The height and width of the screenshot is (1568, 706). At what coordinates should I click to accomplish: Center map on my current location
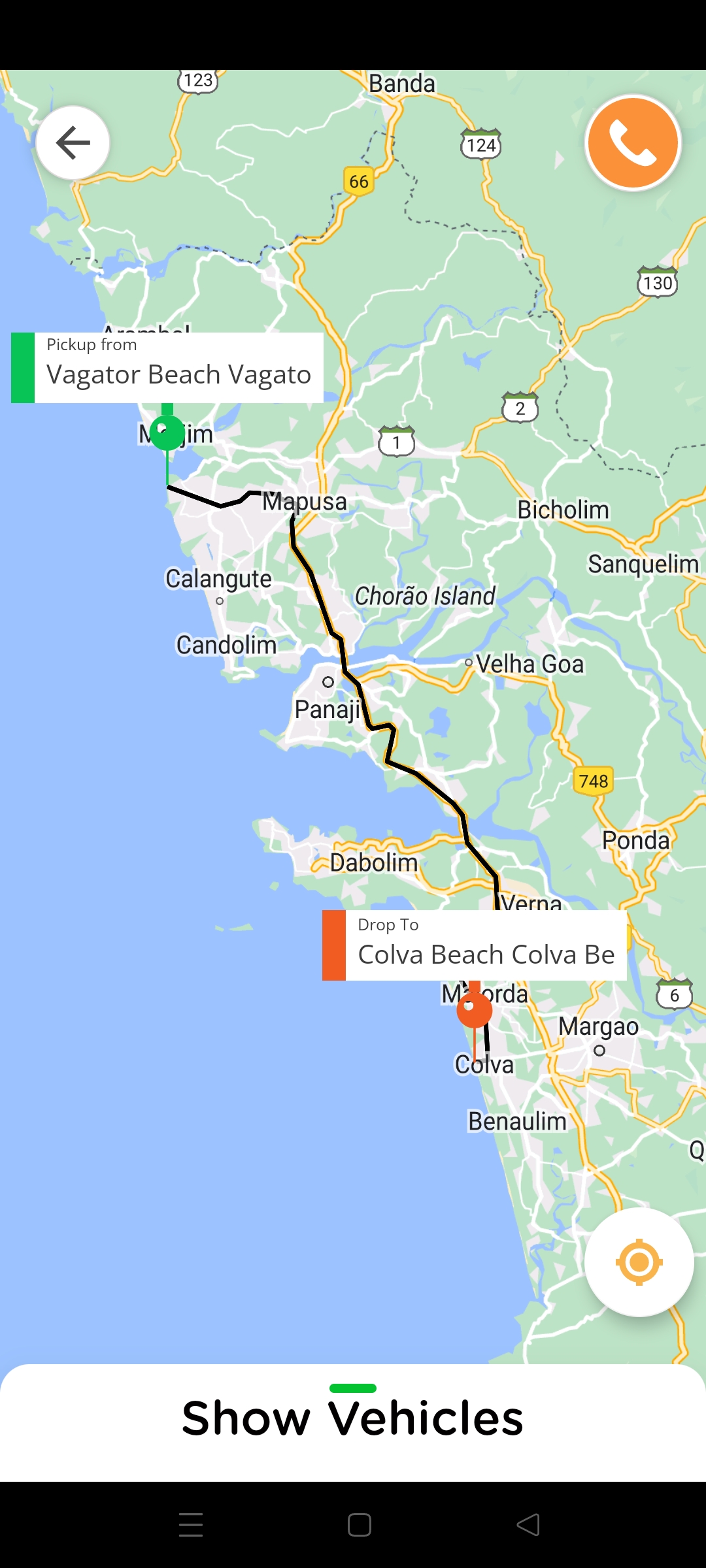pyautogui.click(x=639, y=1262)
